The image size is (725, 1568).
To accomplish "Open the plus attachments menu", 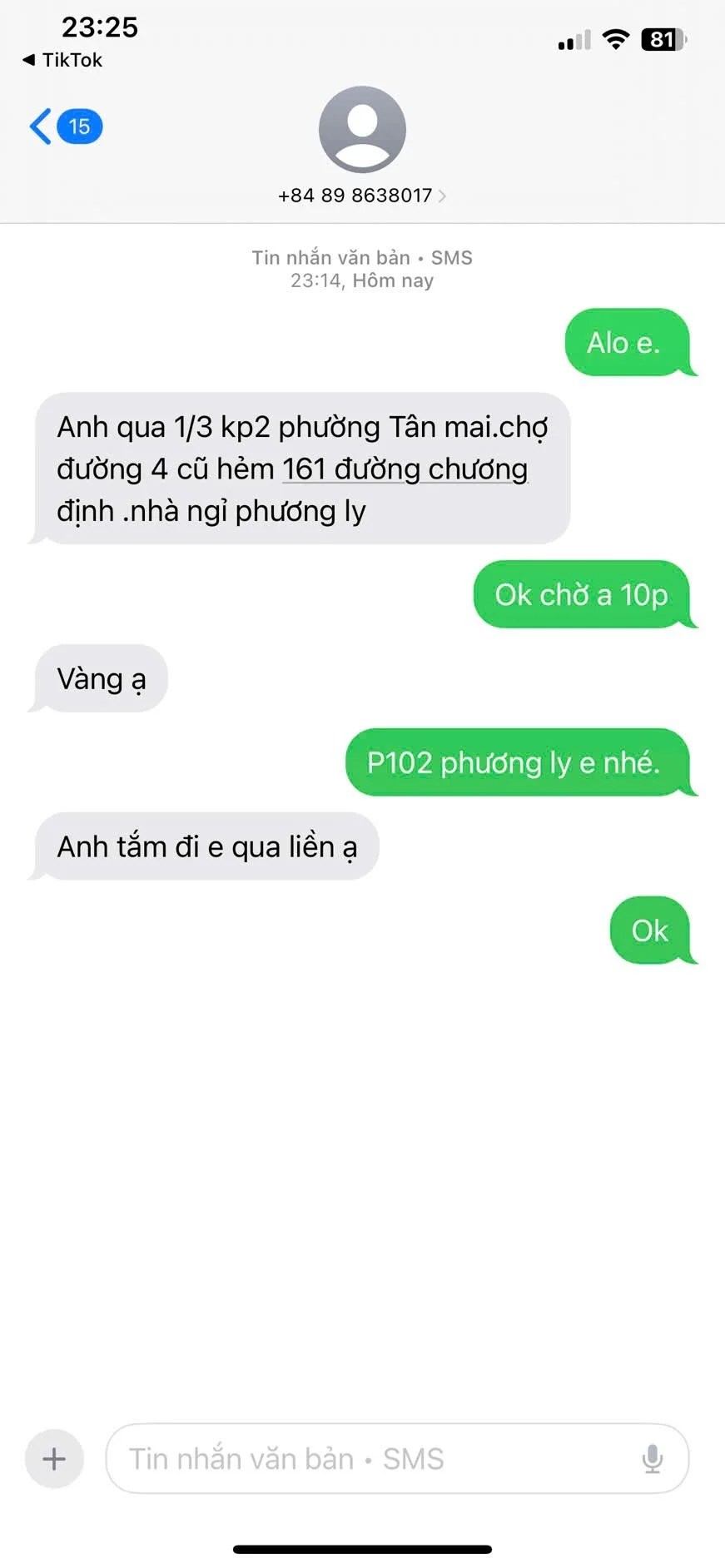I will click(54, 1459).
